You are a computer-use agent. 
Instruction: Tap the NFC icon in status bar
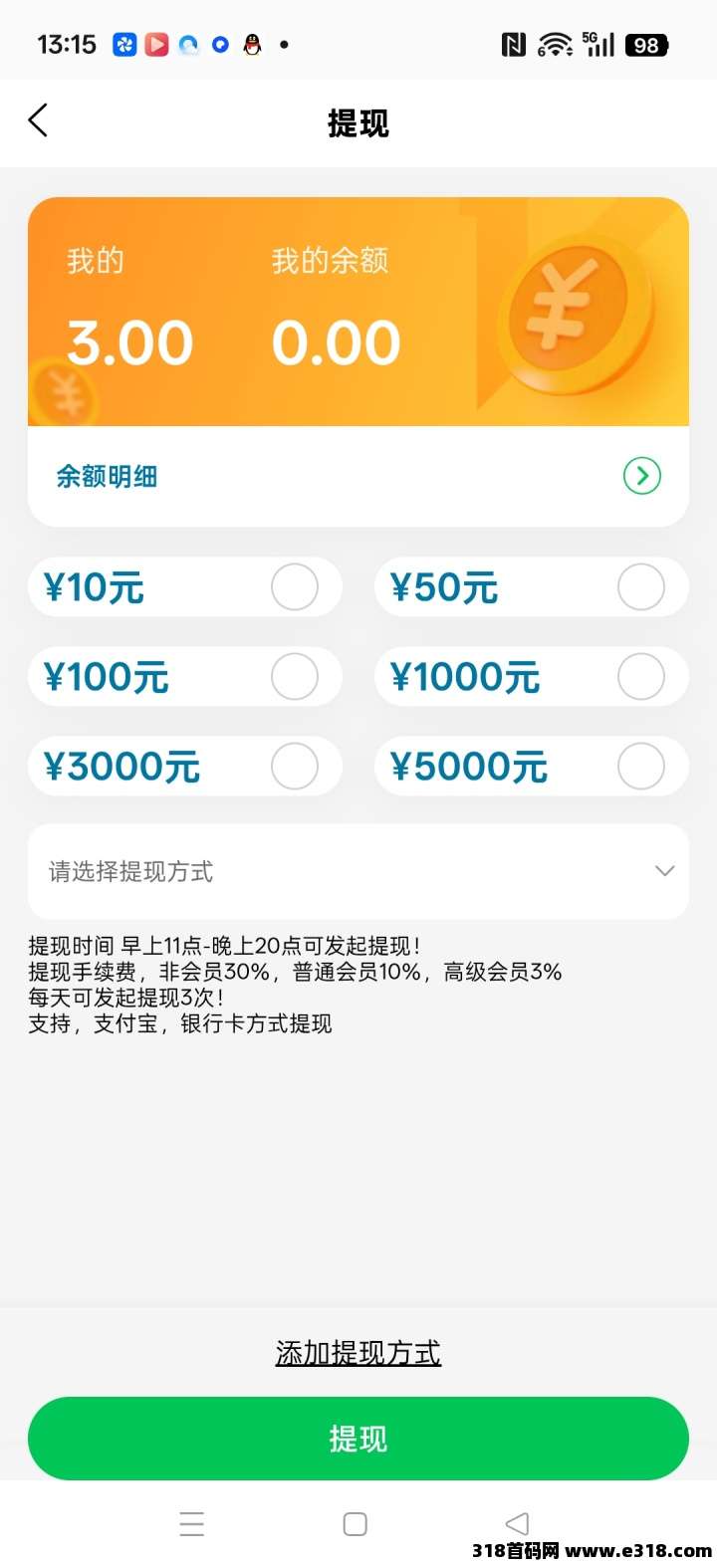(x=512, y=43)
